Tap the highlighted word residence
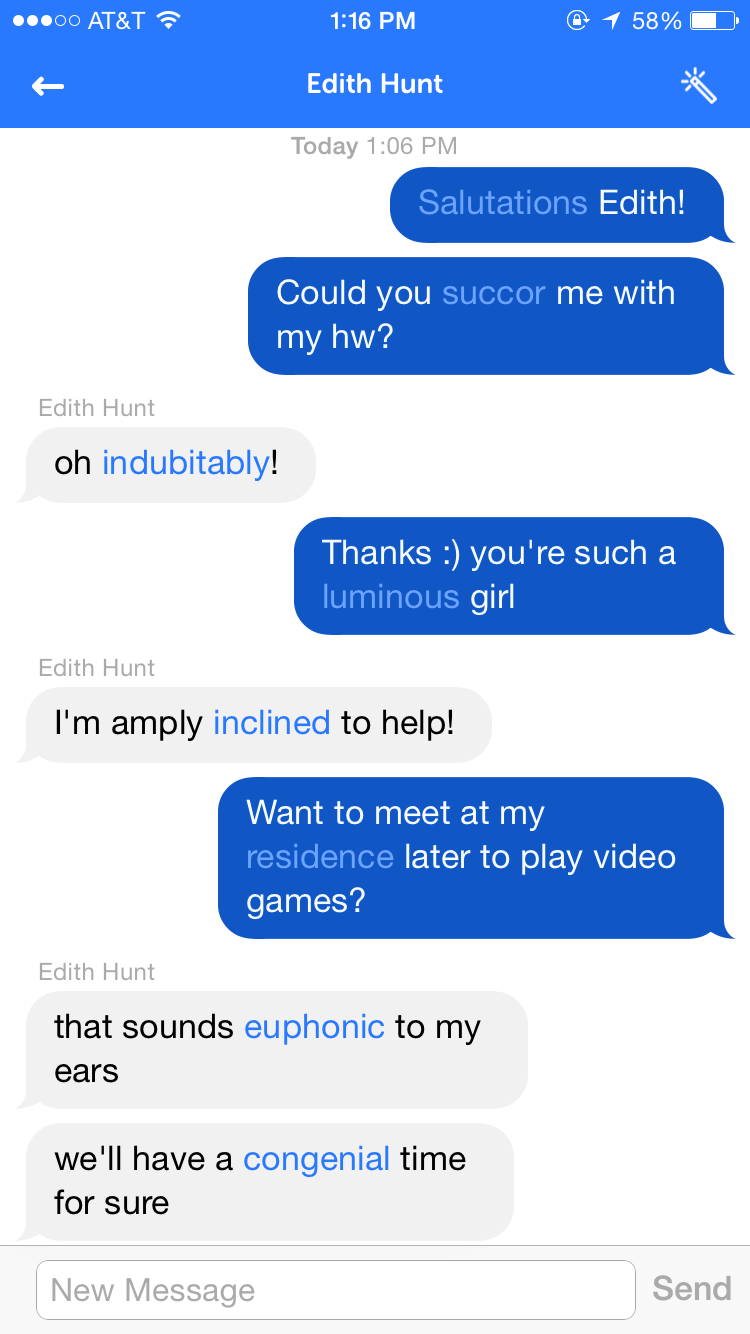This screenshot has width=750, height=1334. click(320, 857)
